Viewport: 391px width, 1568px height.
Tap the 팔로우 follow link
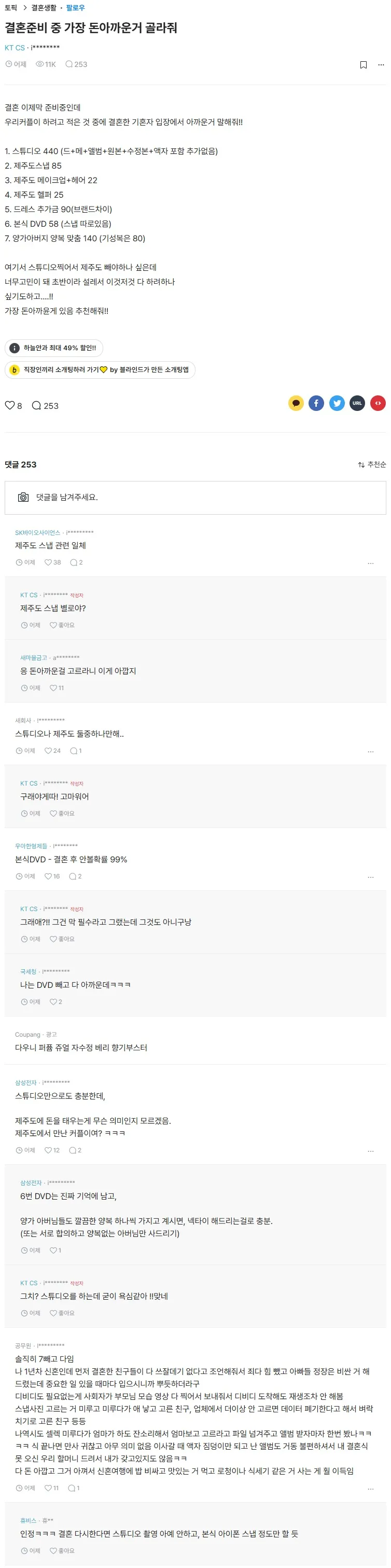tap(75, 8)
